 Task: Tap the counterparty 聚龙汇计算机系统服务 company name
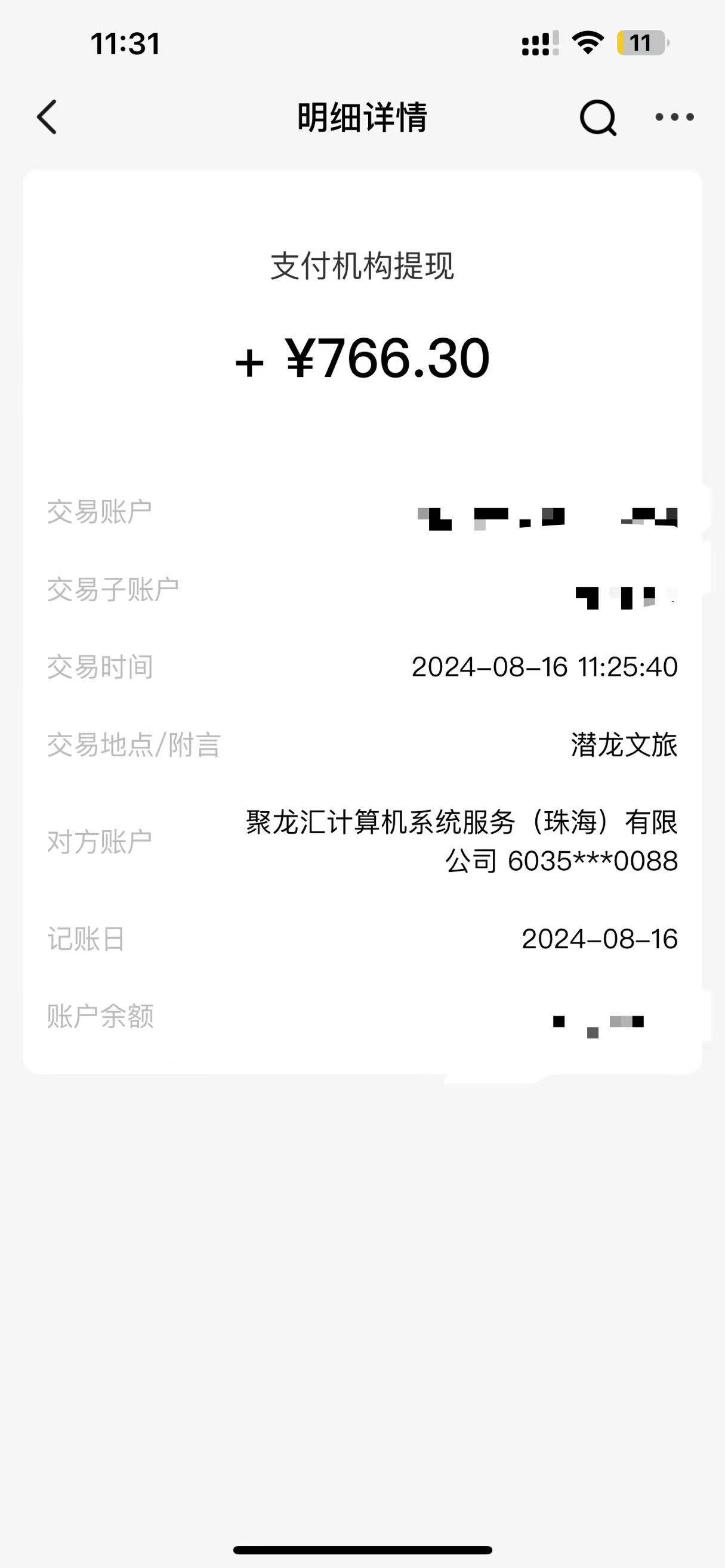[x=462, y=823]
